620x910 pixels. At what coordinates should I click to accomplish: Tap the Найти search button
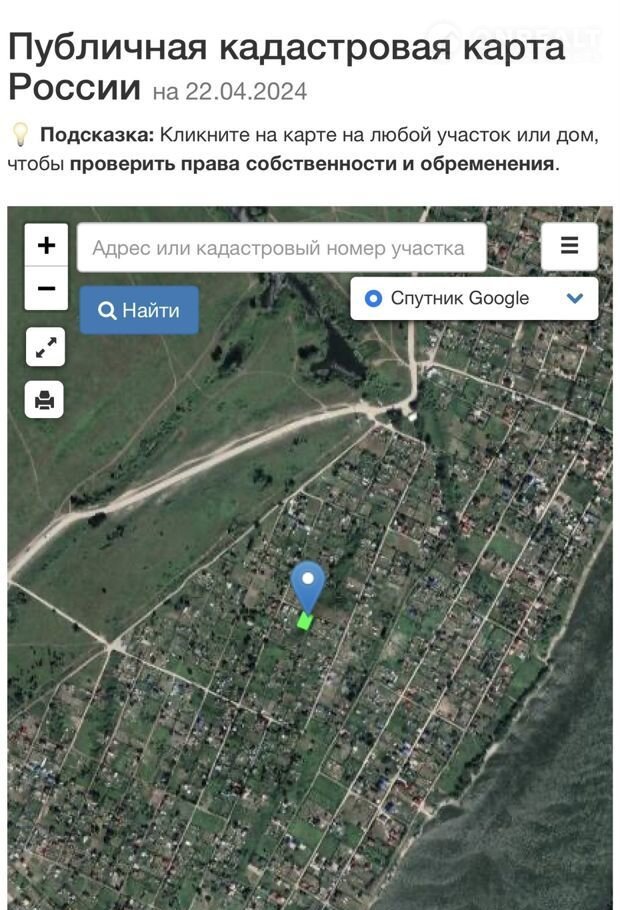pyautogui.click(x=139, y=310)
